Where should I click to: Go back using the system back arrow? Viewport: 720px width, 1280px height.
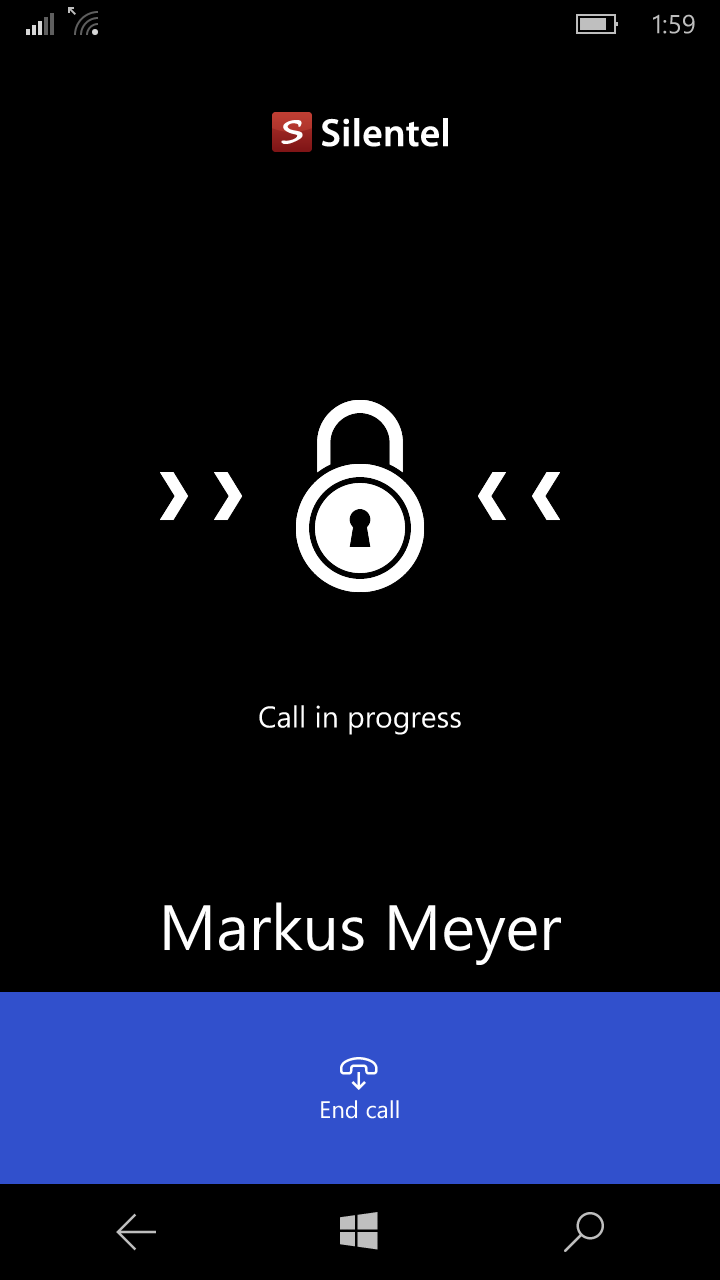click(x=136, y=1231)
